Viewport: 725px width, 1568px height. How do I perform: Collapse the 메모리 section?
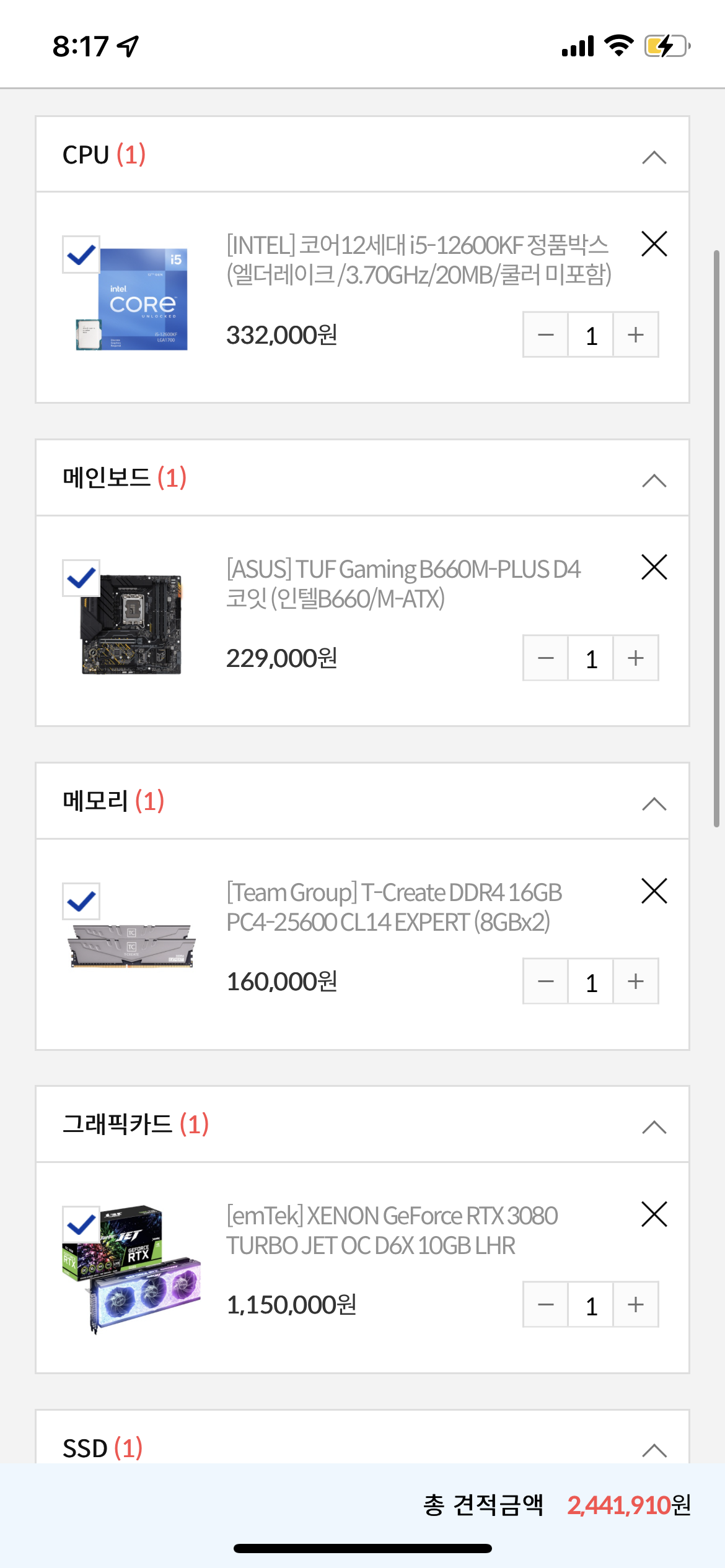(x=654, y=804)
